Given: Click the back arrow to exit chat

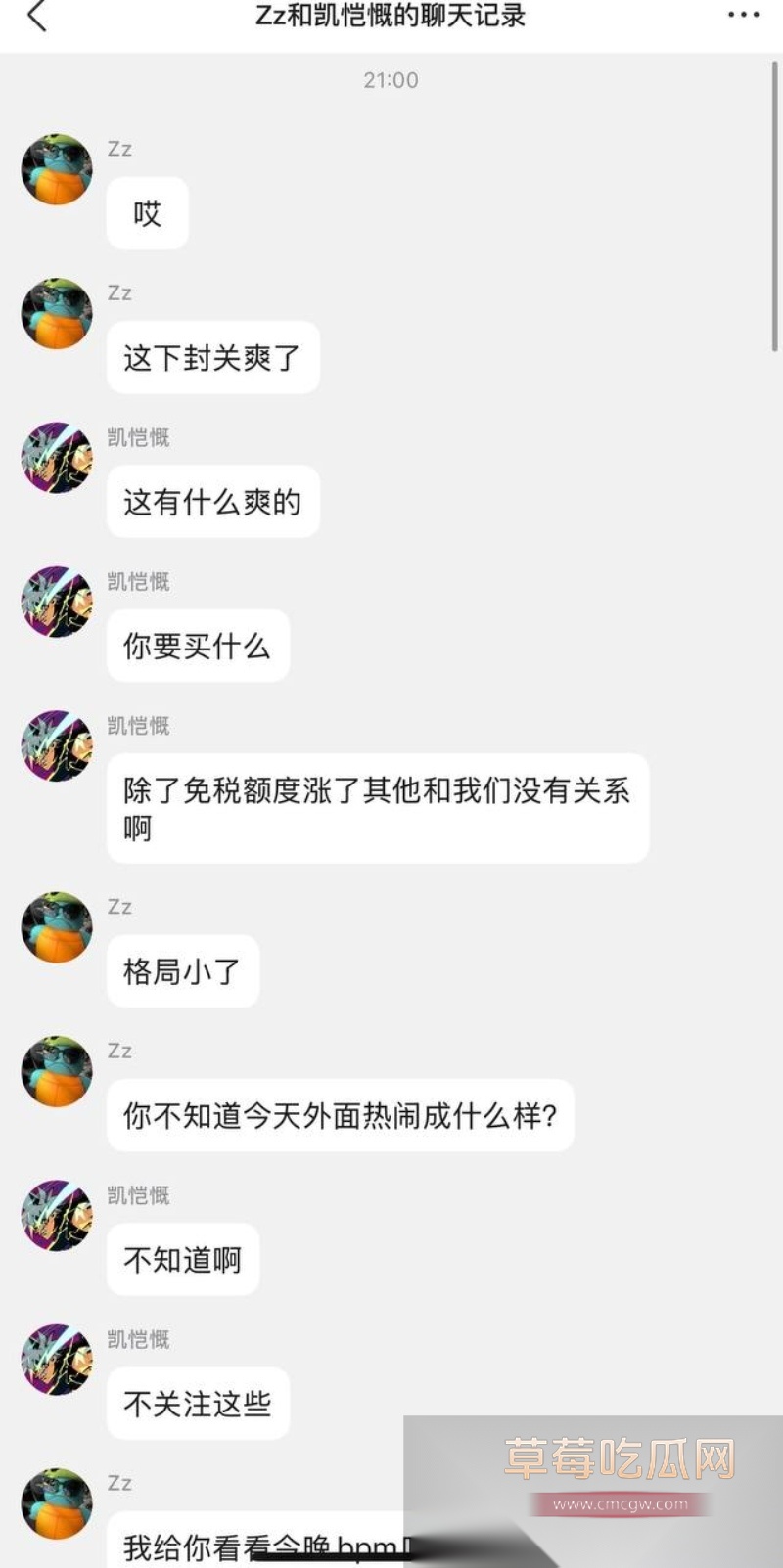Looking at the screenshot, I should pos(37,17).
